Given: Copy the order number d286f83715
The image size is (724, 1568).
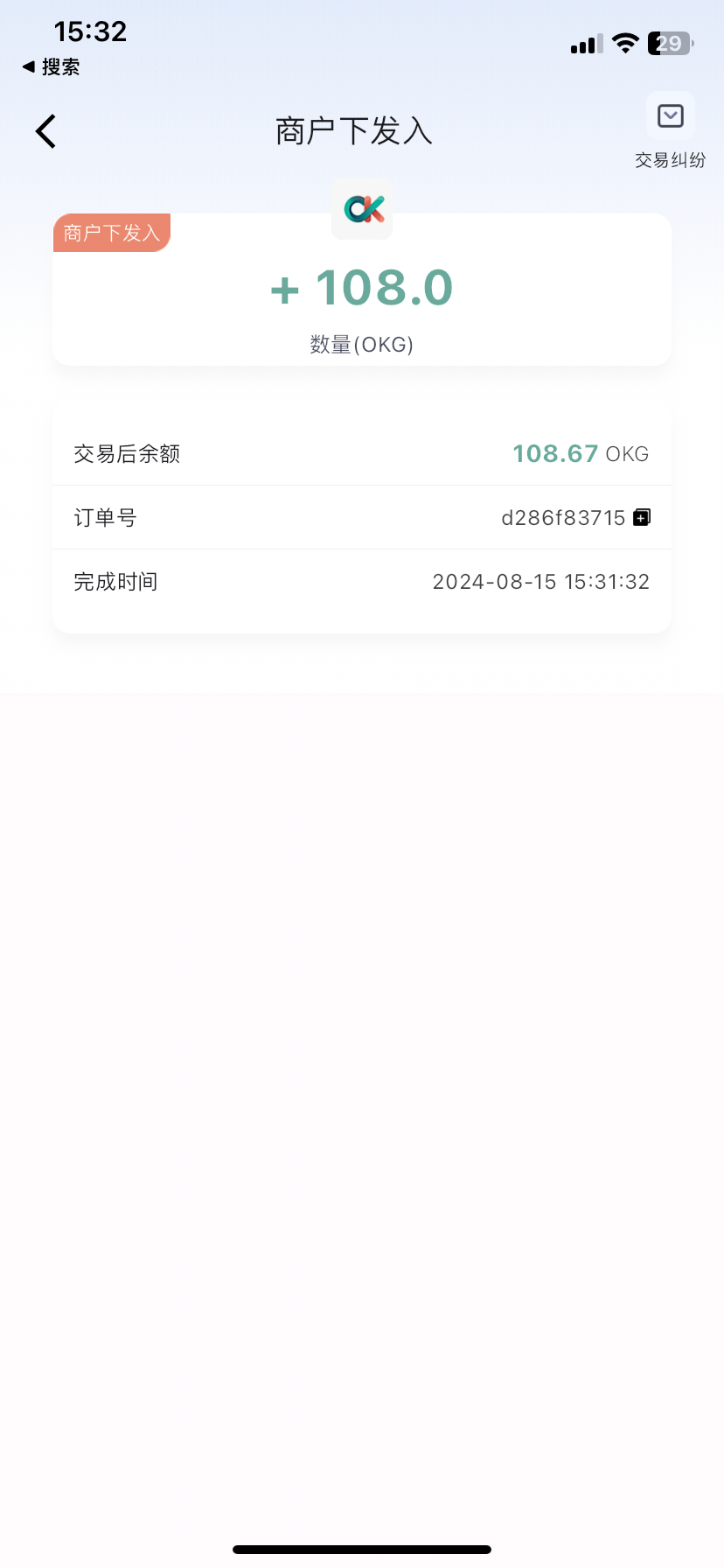Looking at the screenshot, I should tap(642, 517).
